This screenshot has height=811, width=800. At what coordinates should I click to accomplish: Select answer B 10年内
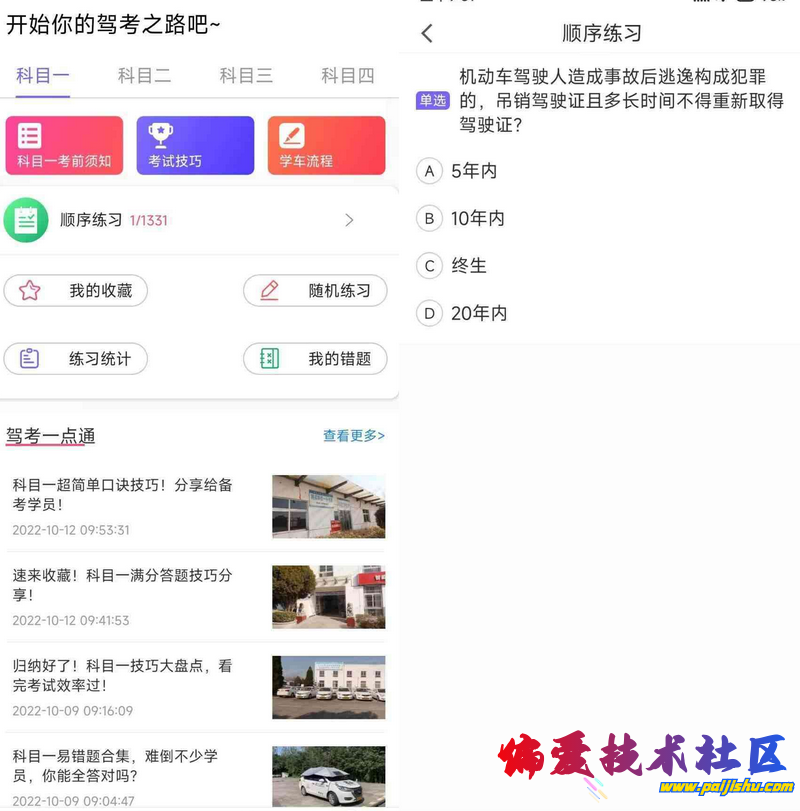tap(477, 218)
